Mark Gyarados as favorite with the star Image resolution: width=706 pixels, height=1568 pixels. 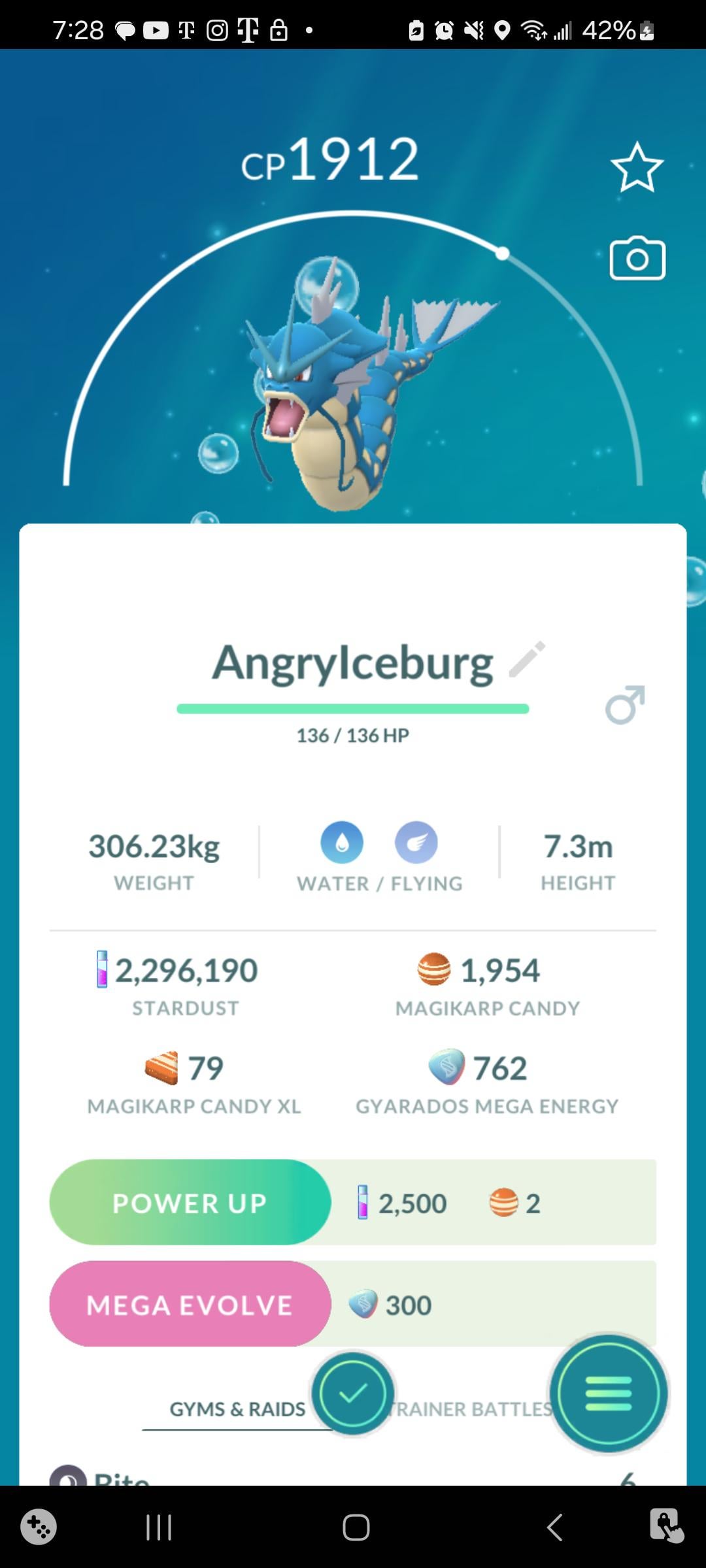coord(637,168)
